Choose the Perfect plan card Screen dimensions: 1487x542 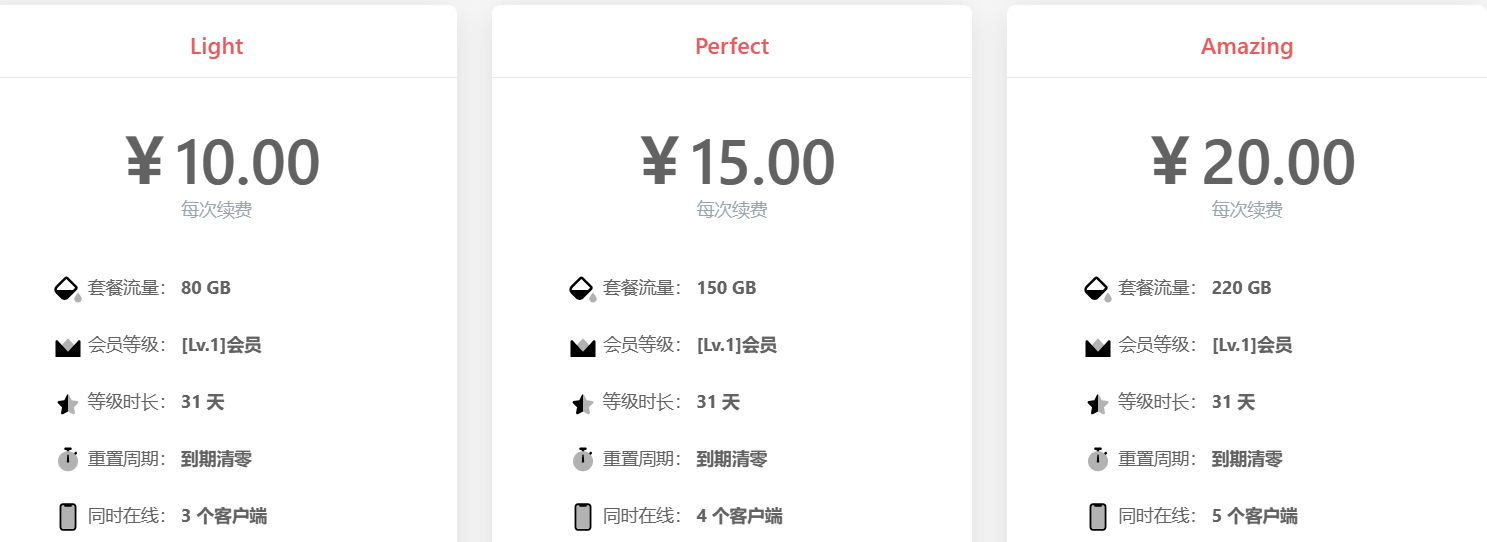coord(731,47)
